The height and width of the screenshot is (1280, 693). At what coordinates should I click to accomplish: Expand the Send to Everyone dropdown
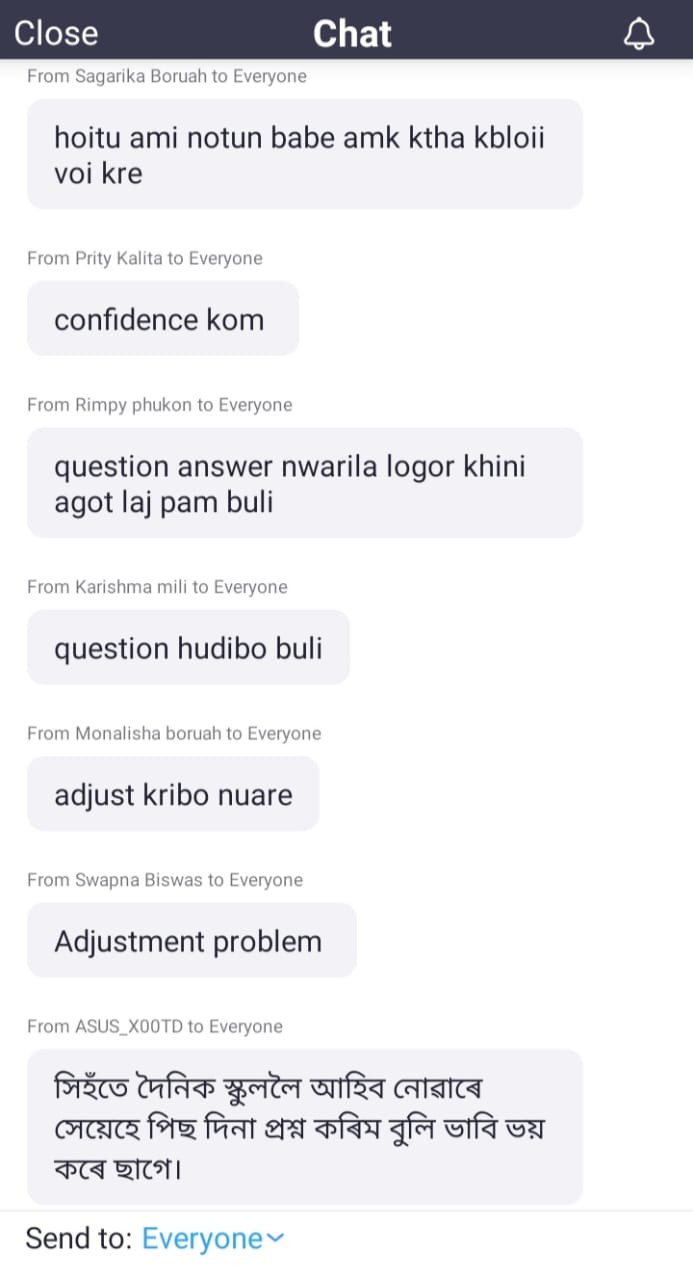(x=213, y=1239)
